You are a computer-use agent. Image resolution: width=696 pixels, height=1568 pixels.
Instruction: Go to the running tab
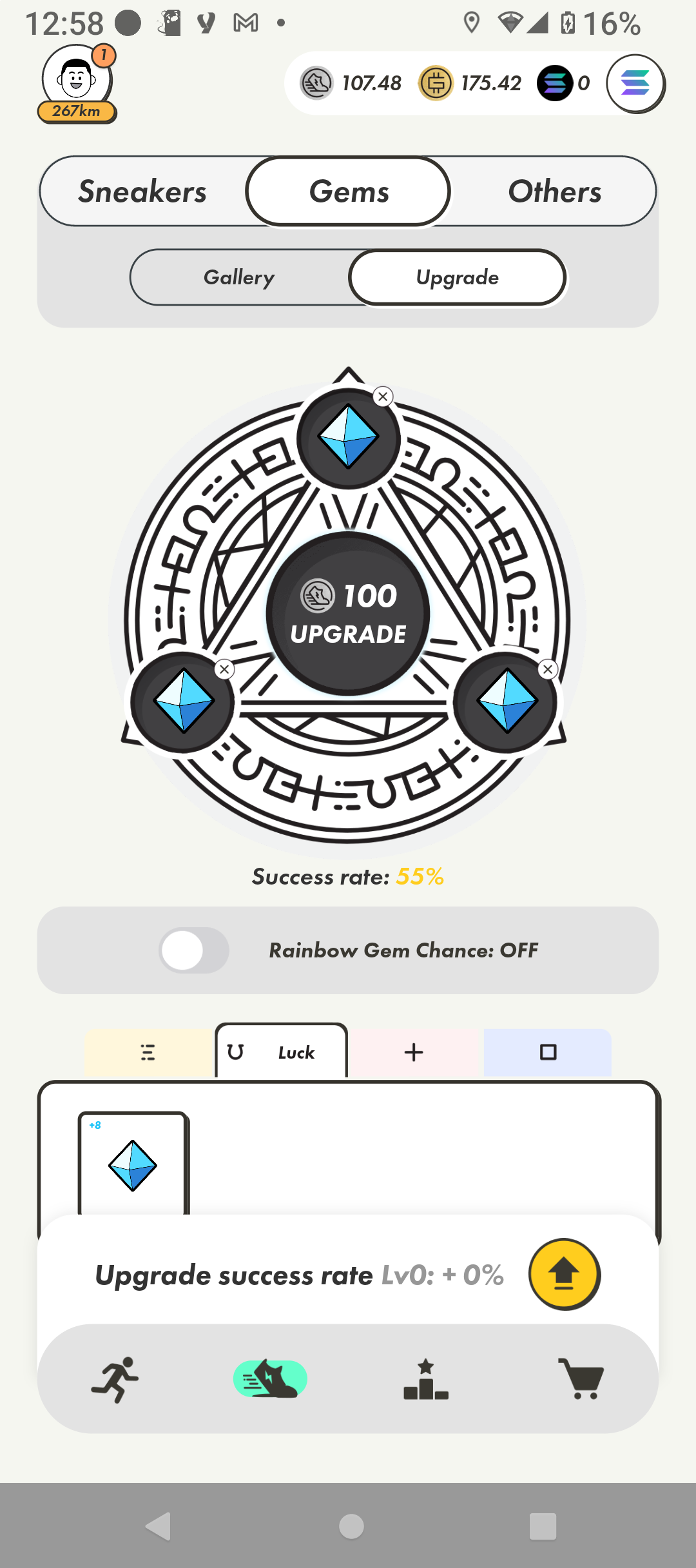(115, 1380)
